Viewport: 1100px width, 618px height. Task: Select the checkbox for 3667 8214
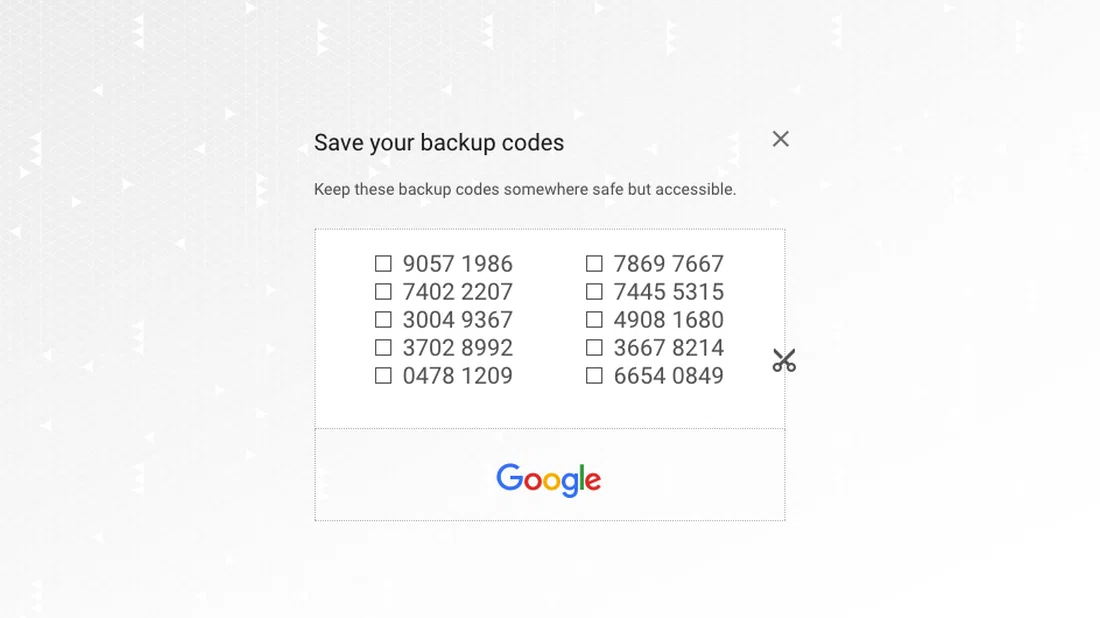coord(594,348)
